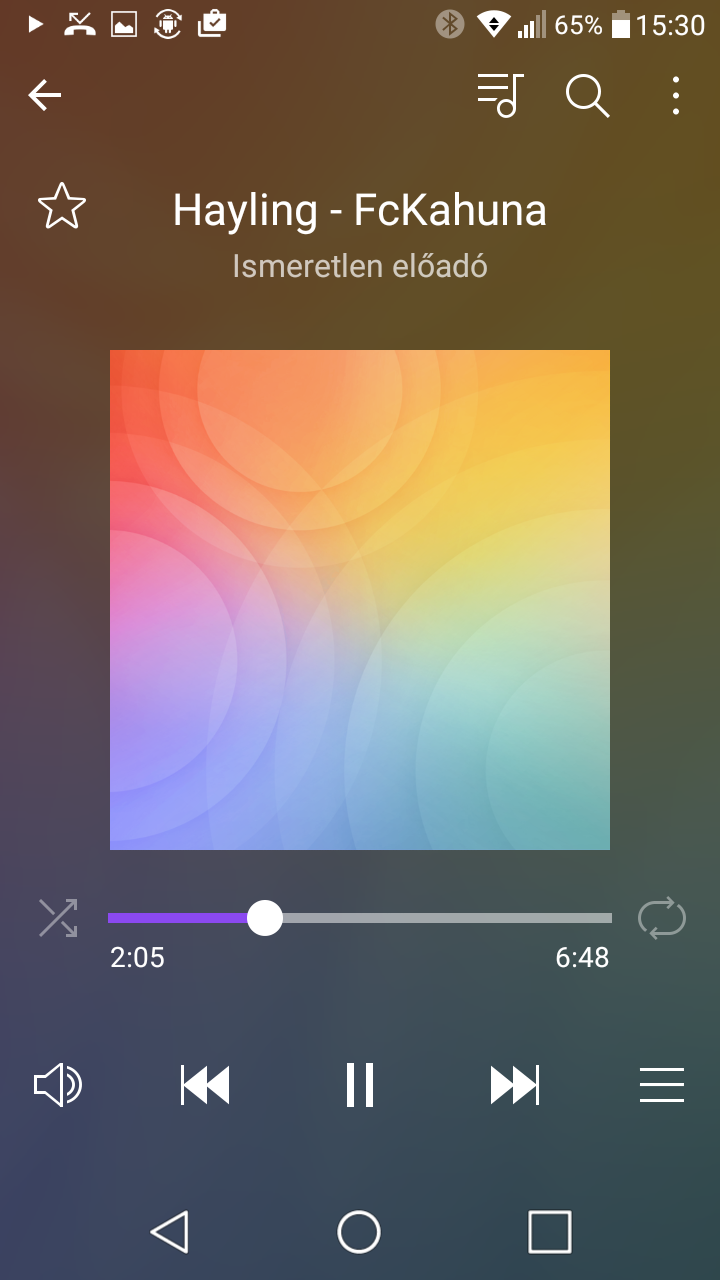720x1280 pixels.
Task: Tap the album artwork
Action: [360, 600]
